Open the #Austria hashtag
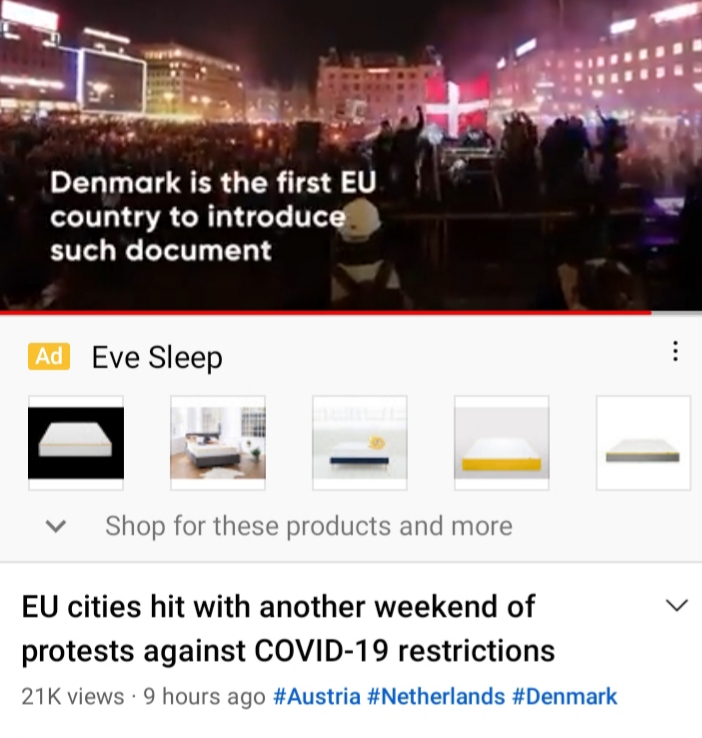Image resolution: width=702 pixels, height=738 pixels. [316, 697]
